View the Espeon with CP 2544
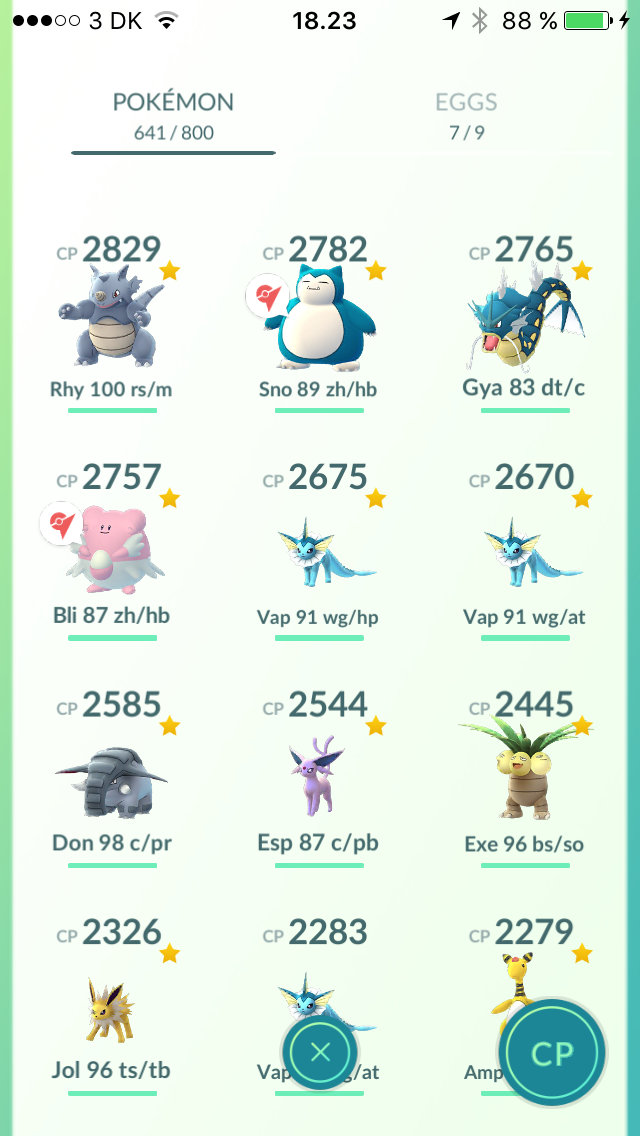 pyautogui.click(x=319, y=777)
